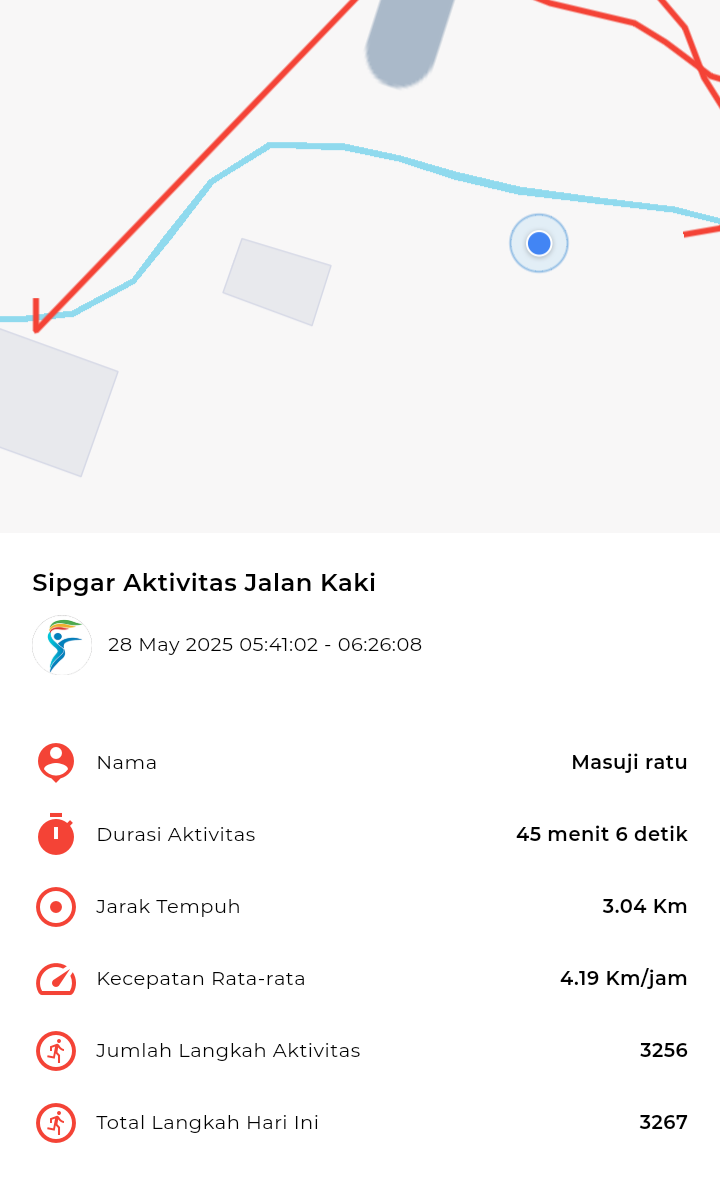
Task: Click the target icon next to Jarak Tempuh
Action: [x=56, y=907]
